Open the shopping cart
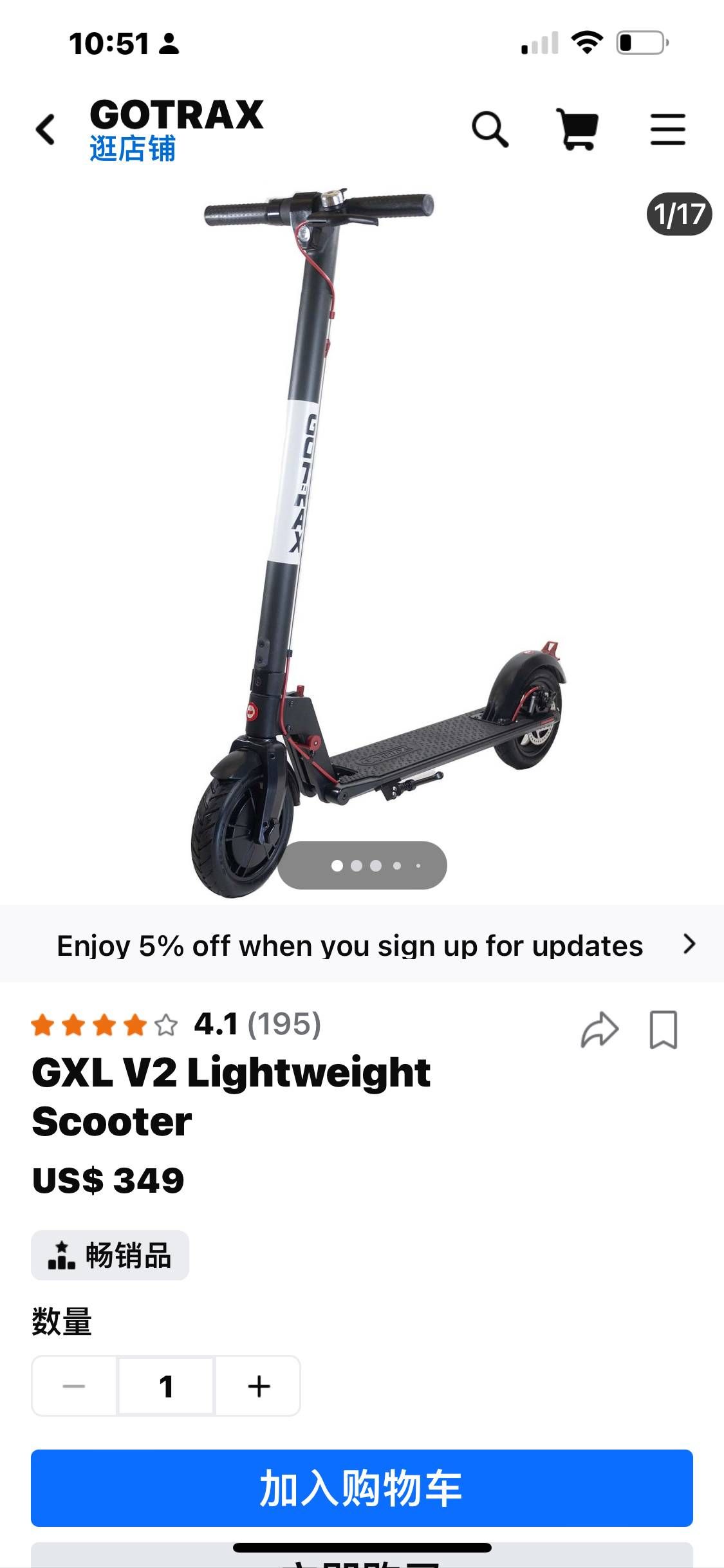 [x=577, y=130]
